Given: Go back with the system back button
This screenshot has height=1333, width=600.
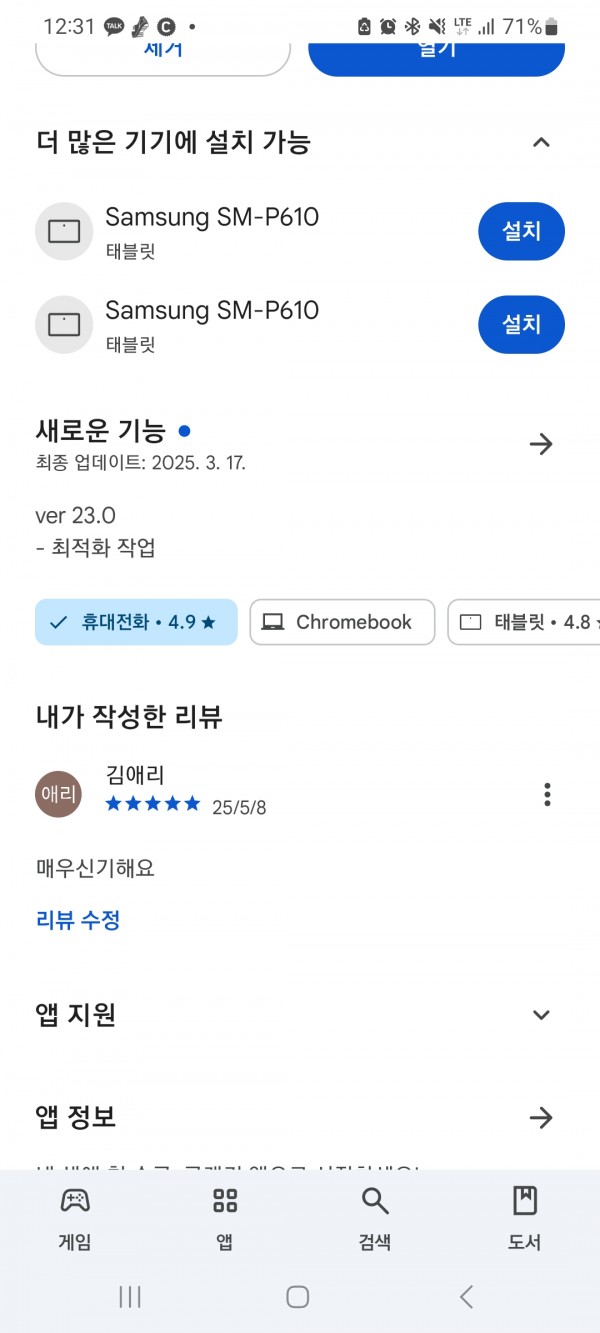Looking at the screenshot, I should coord(466,1297).
